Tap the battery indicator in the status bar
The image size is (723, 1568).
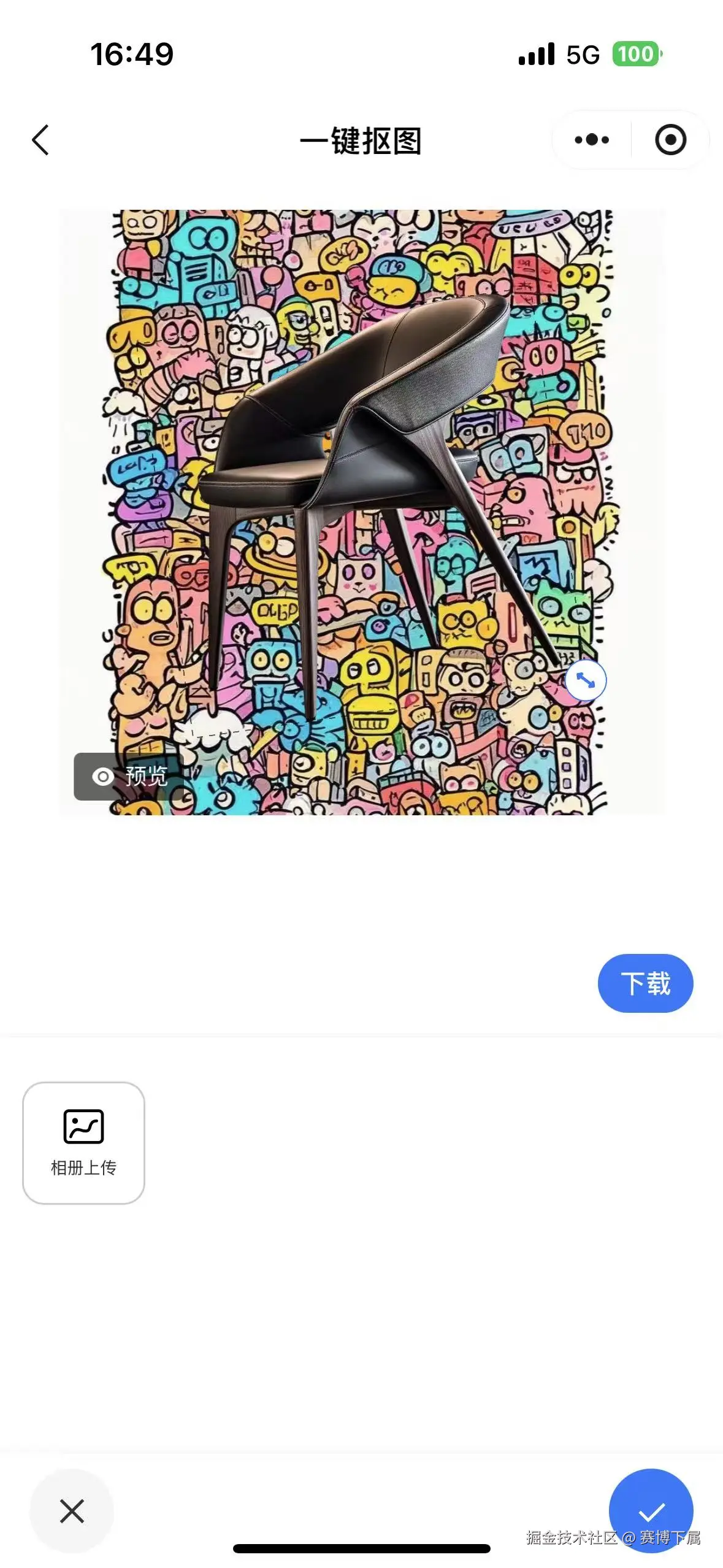[x=635, y=54]
